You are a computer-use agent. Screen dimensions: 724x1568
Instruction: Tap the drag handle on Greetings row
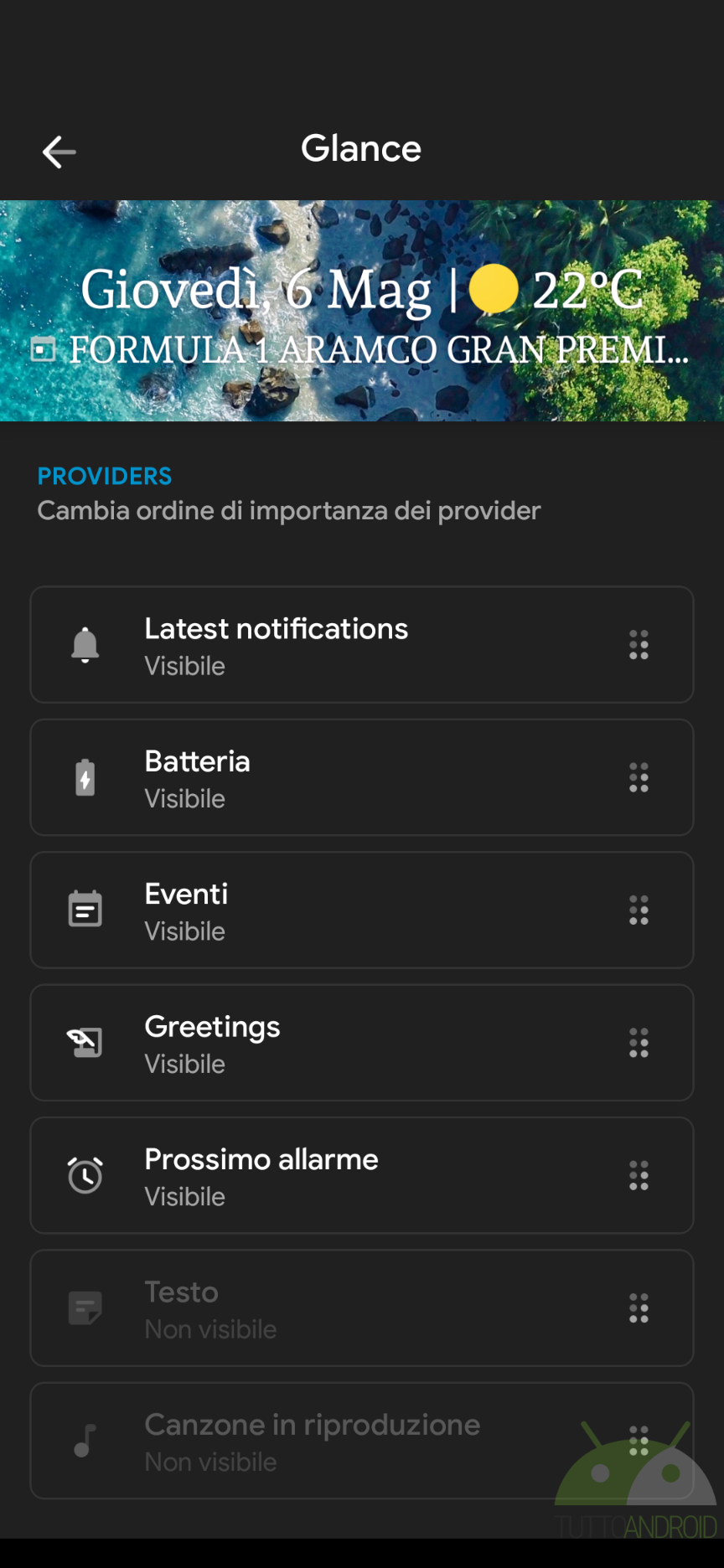tap(639, 1043)
